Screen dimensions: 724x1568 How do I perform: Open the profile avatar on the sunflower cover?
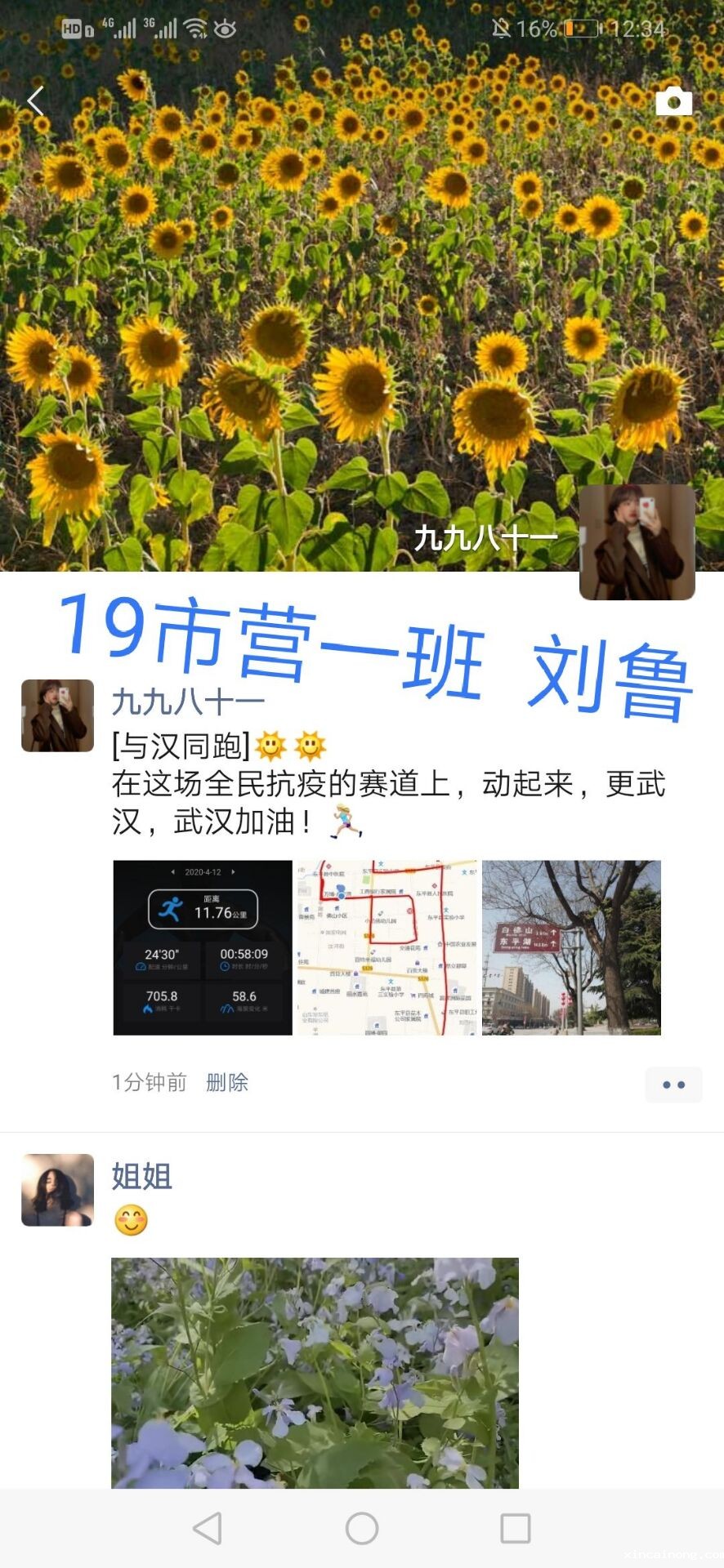pyautogui.click(x=637, y=542)
